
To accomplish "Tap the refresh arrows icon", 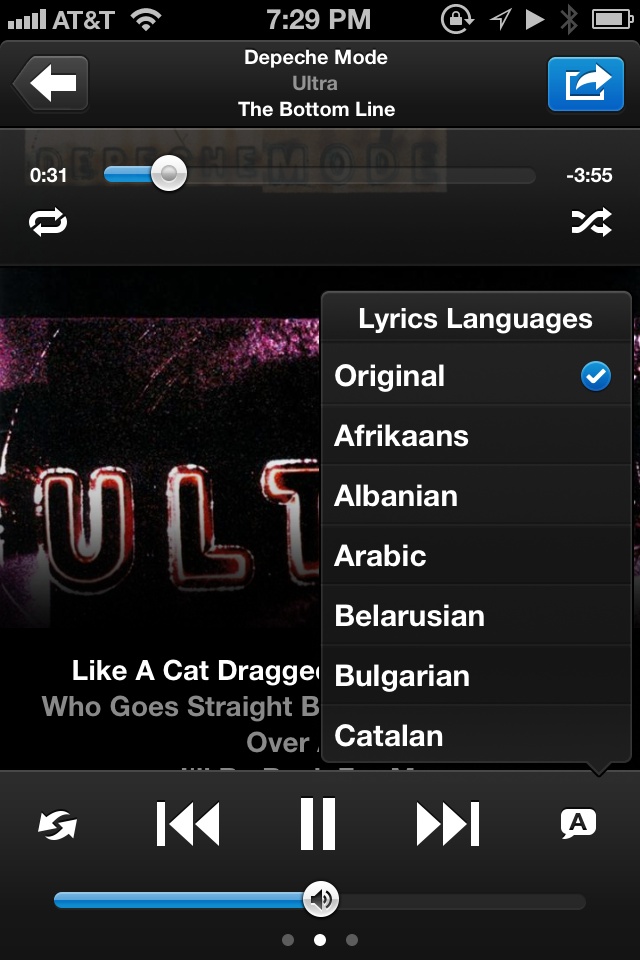I will pyautogui.click(x=57, y=824).
